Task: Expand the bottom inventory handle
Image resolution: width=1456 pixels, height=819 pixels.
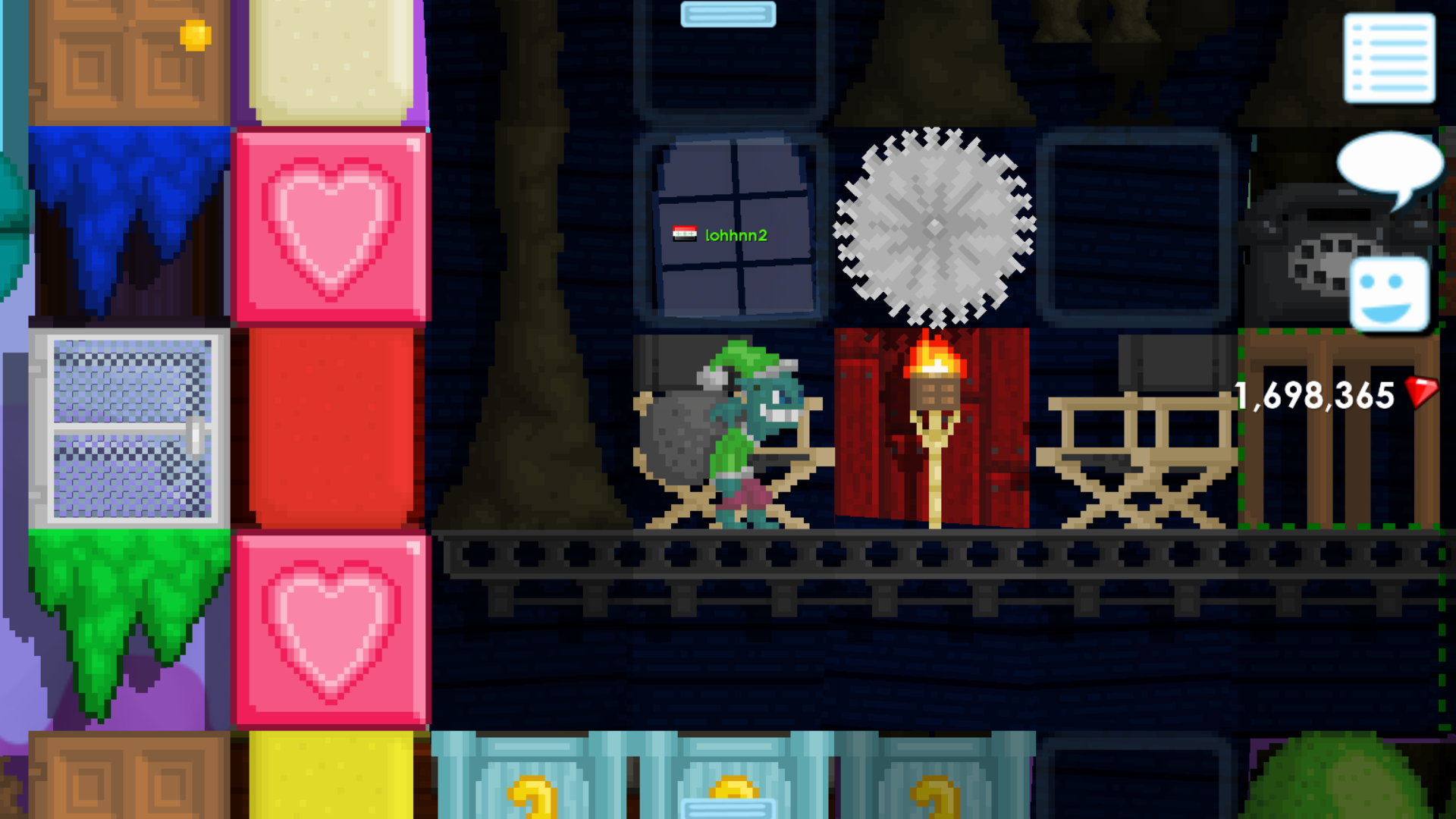Action: 728,808
